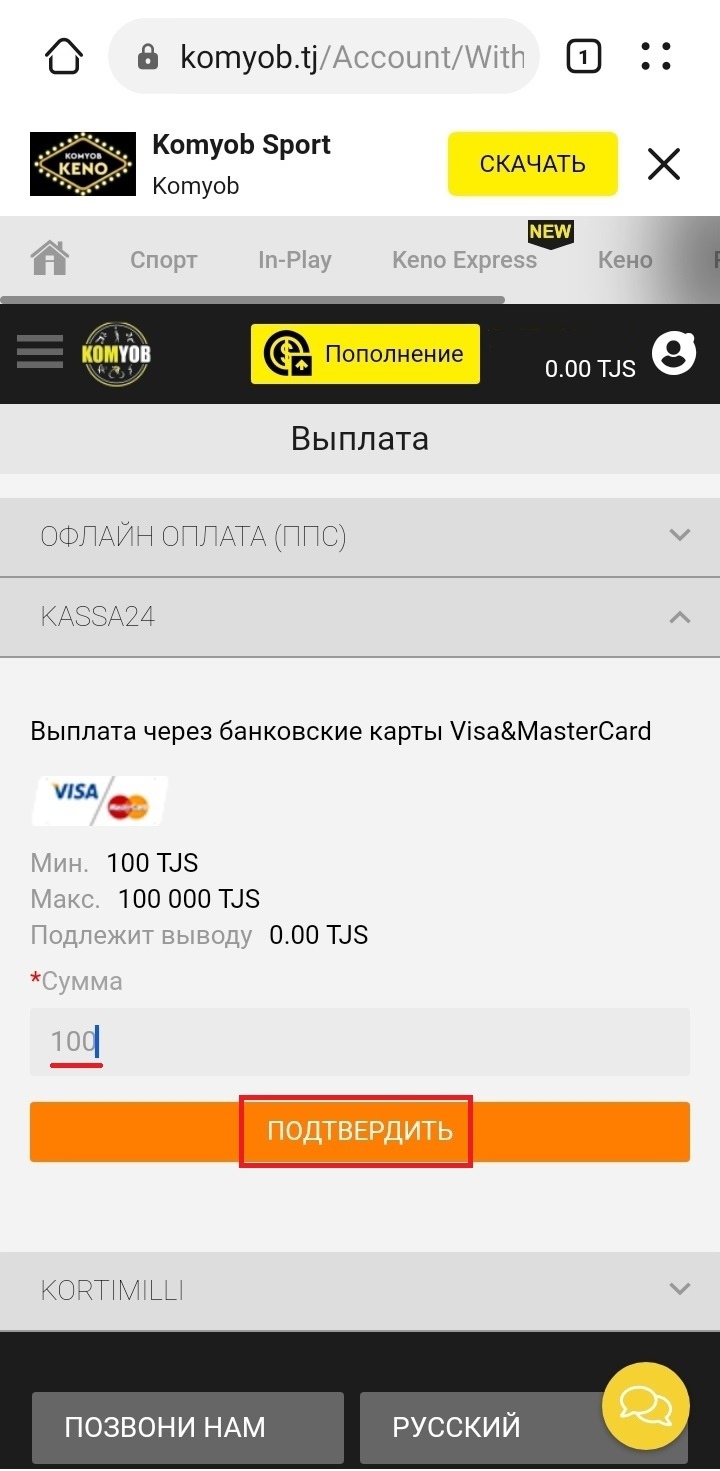Open the browser overflow menu
The height and width of the screenshot is (1471, 720).
656,57
